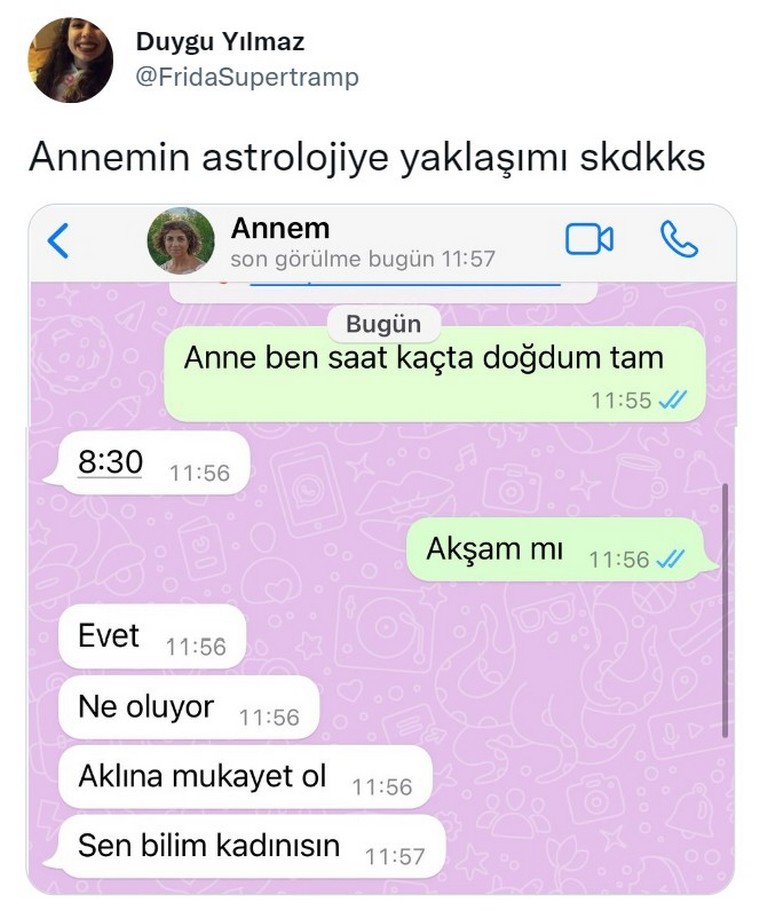Open the @FridaSupertramp profile handle

[x=245, y=77]
